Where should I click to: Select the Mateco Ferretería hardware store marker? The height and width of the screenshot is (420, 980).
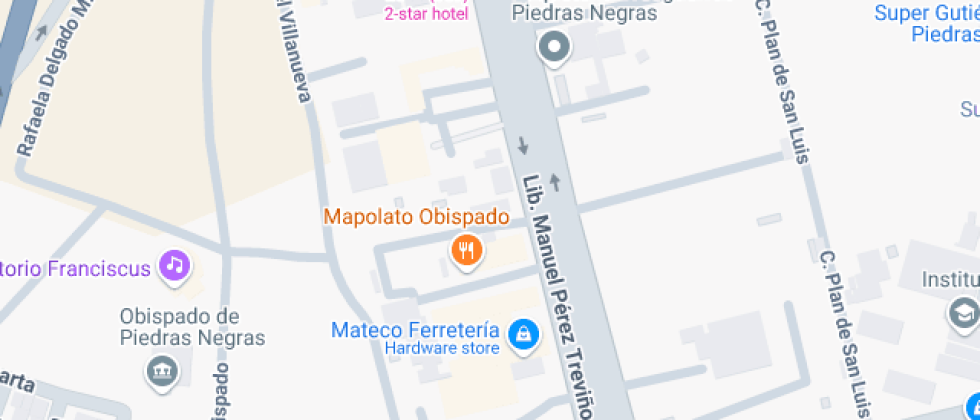coord(521,335)
